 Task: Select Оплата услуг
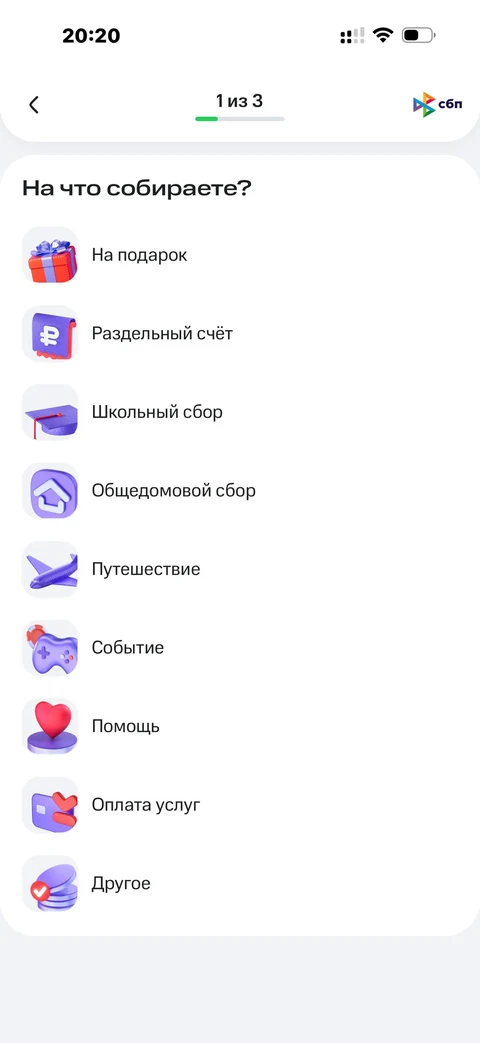240,805
